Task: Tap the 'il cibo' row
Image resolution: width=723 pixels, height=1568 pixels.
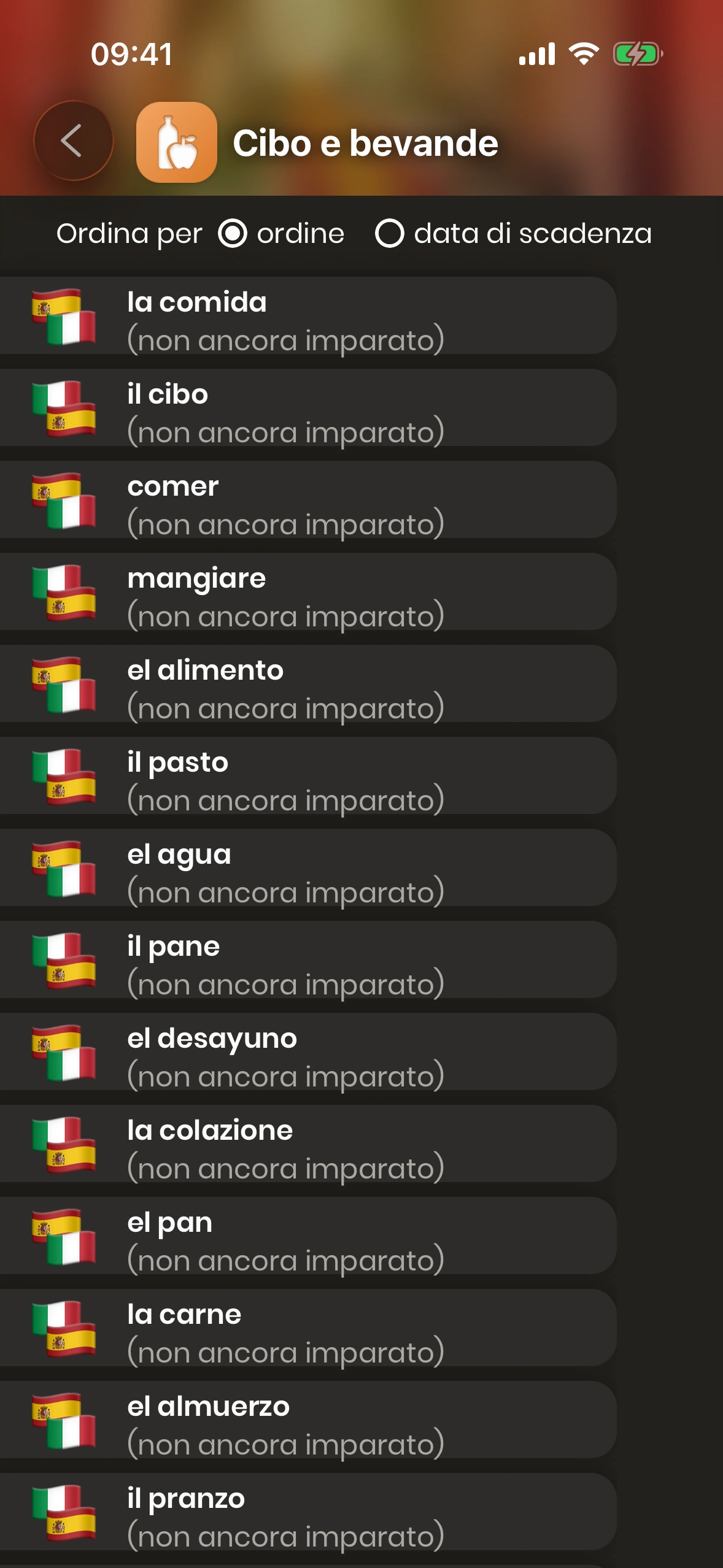Action: [307, 408]
